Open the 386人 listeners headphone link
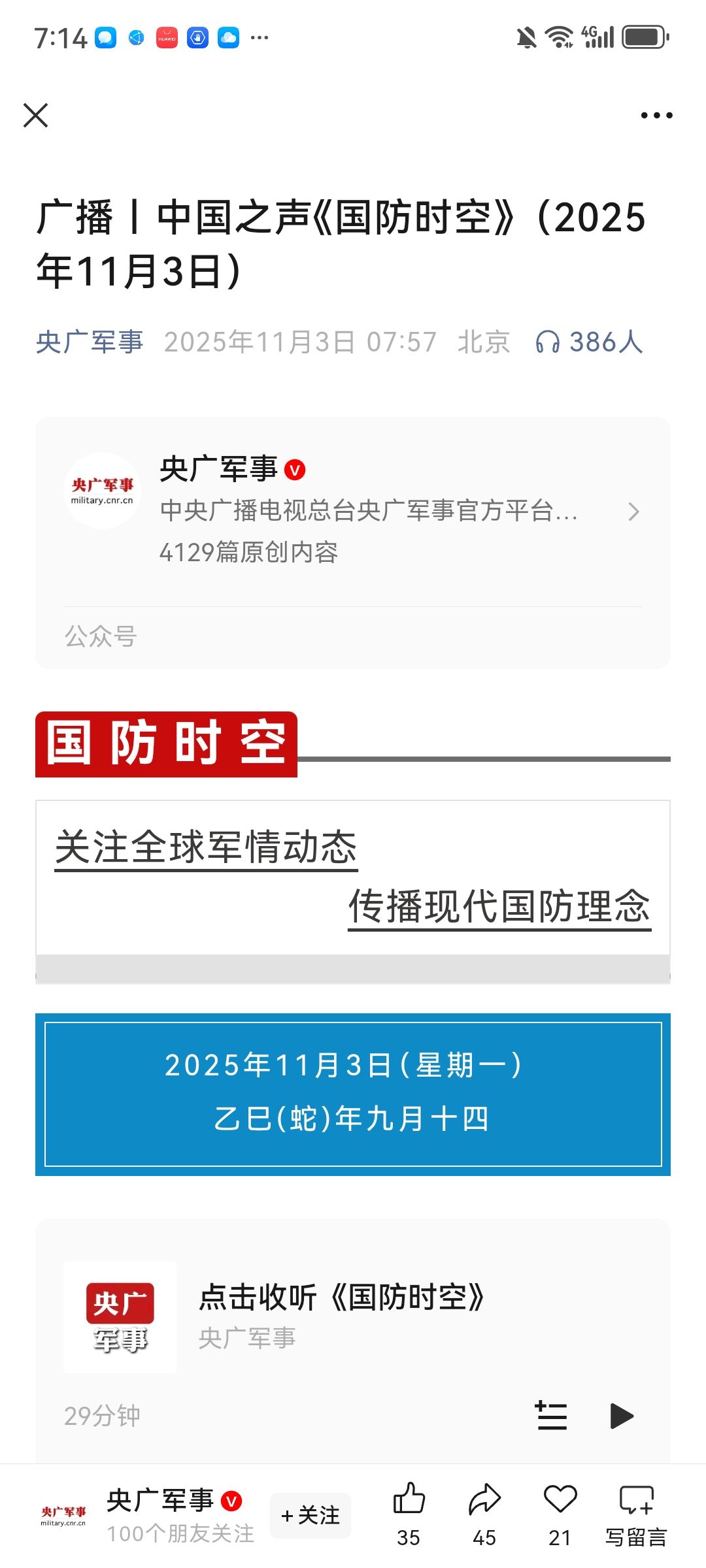Viewport: 706px width, 1568px height. [x=590, y=342]
